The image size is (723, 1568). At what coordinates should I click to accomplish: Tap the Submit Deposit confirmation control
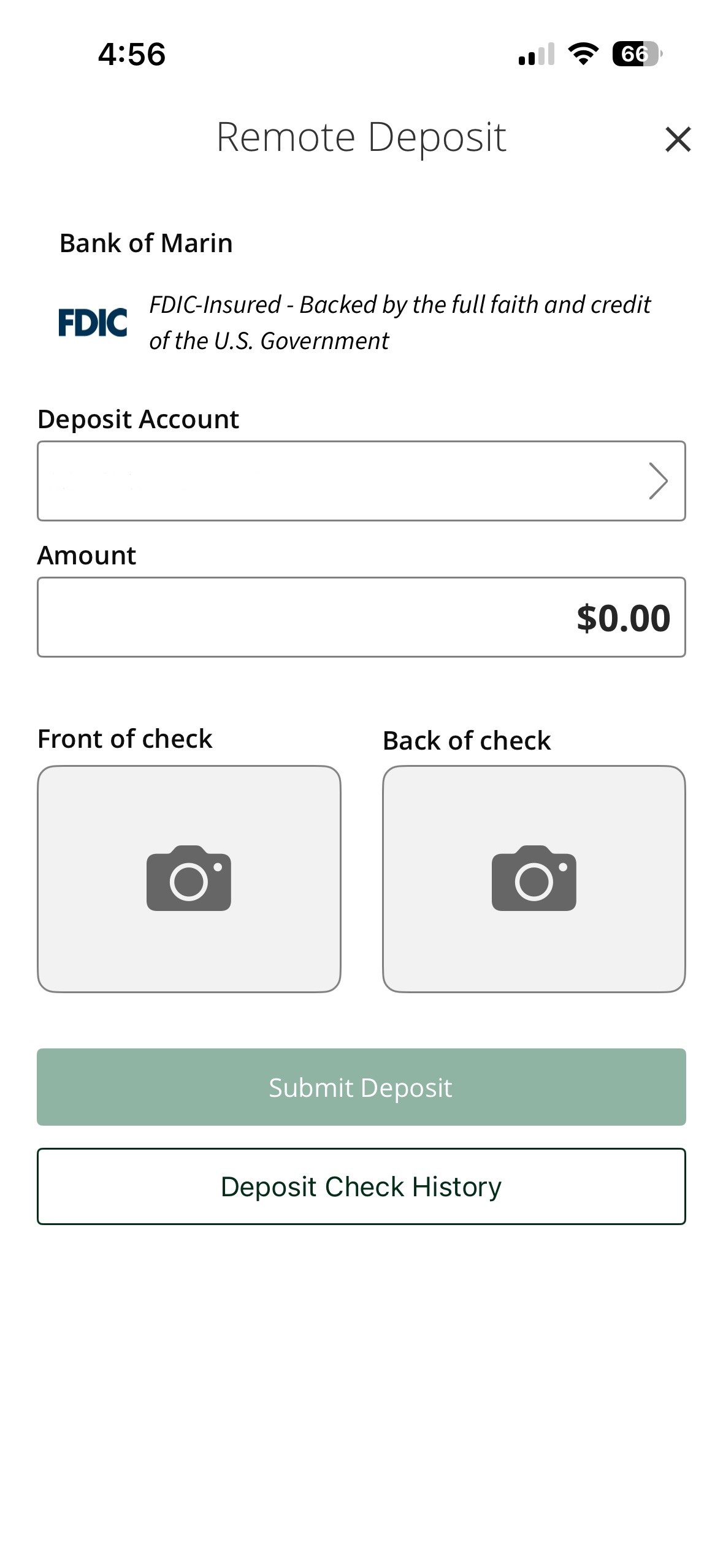click(361, 1087)
